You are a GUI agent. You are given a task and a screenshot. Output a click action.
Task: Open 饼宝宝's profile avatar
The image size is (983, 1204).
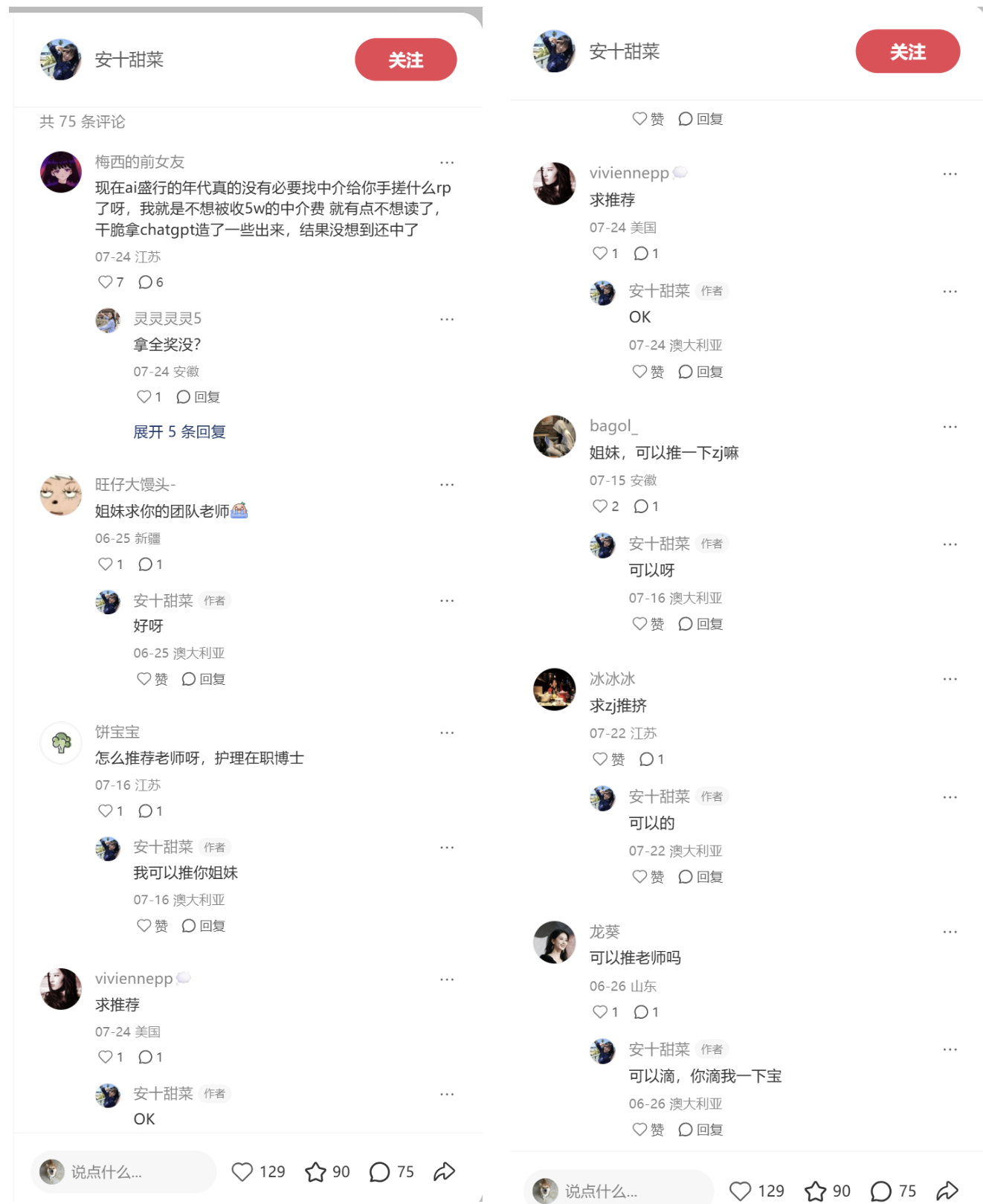[x=61, y=742]
